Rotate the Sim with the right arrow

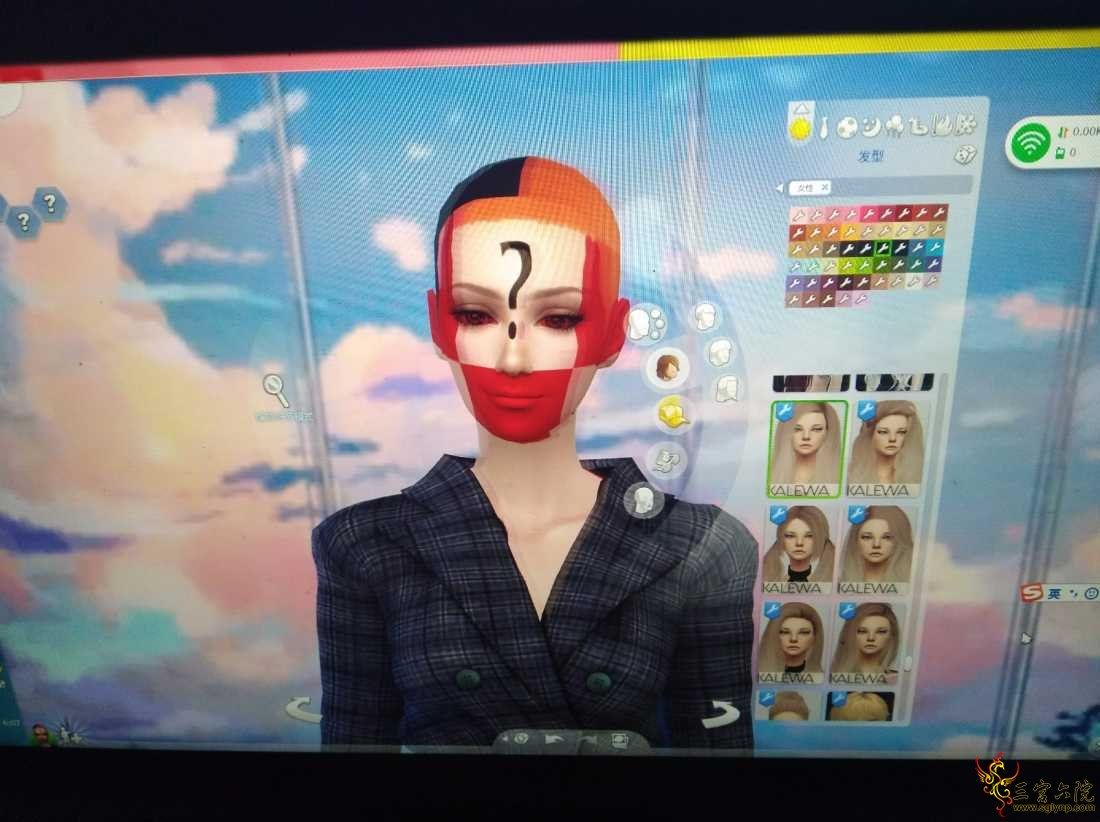coord(719,712)
